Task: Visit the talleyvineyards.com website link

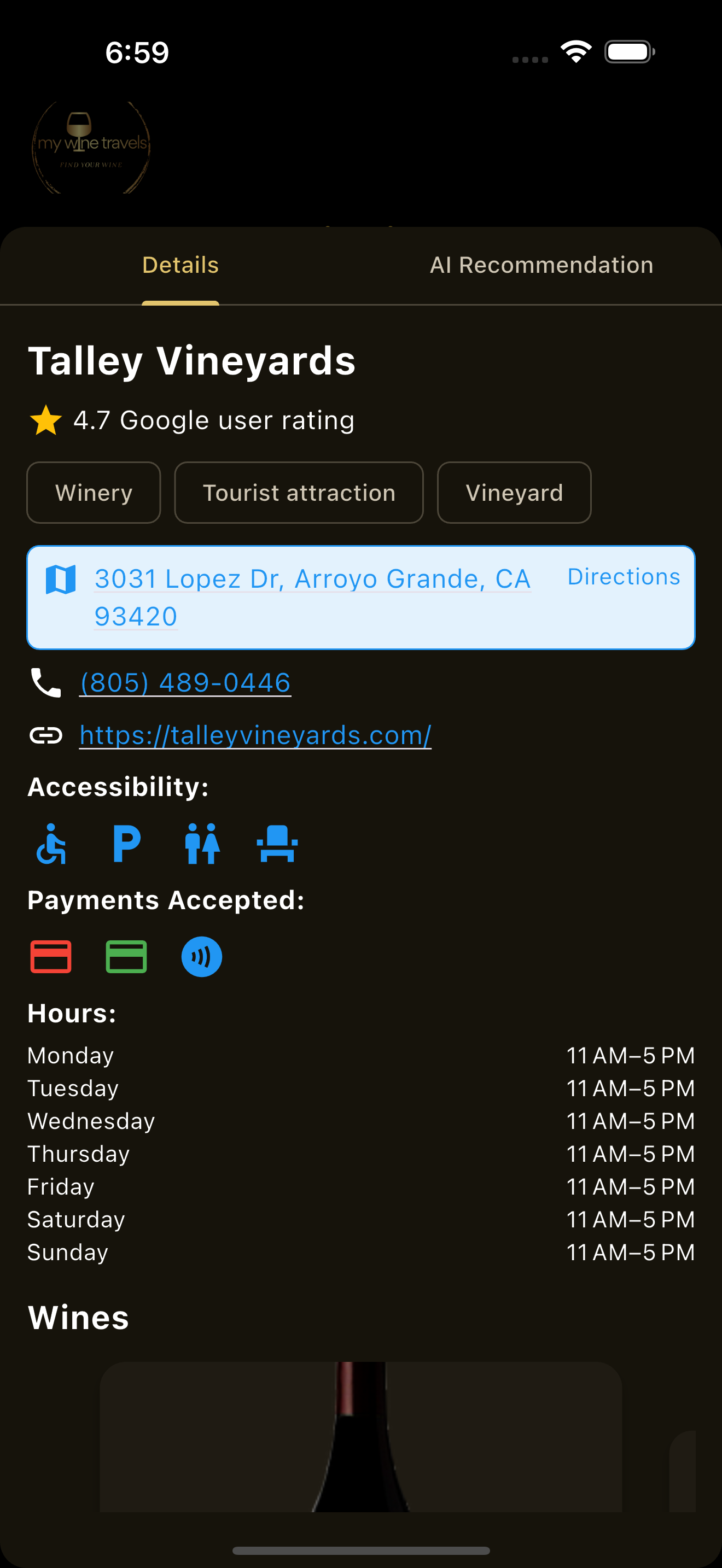Action: pyautogui.click(x=255, y=735)
